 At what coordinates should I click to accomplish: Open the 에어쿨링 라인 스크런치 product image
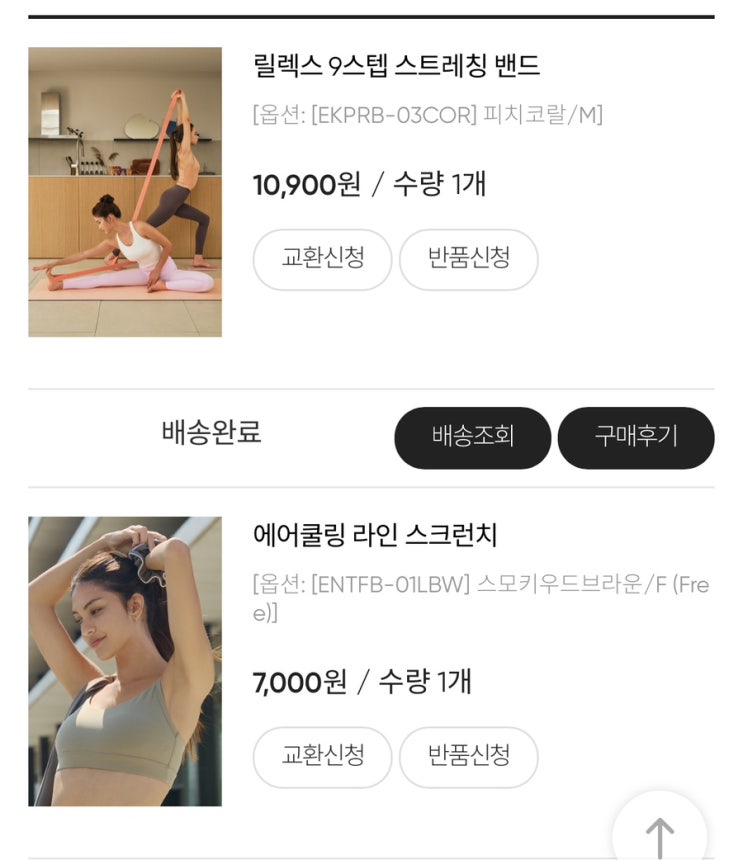(x=125, y=661)
